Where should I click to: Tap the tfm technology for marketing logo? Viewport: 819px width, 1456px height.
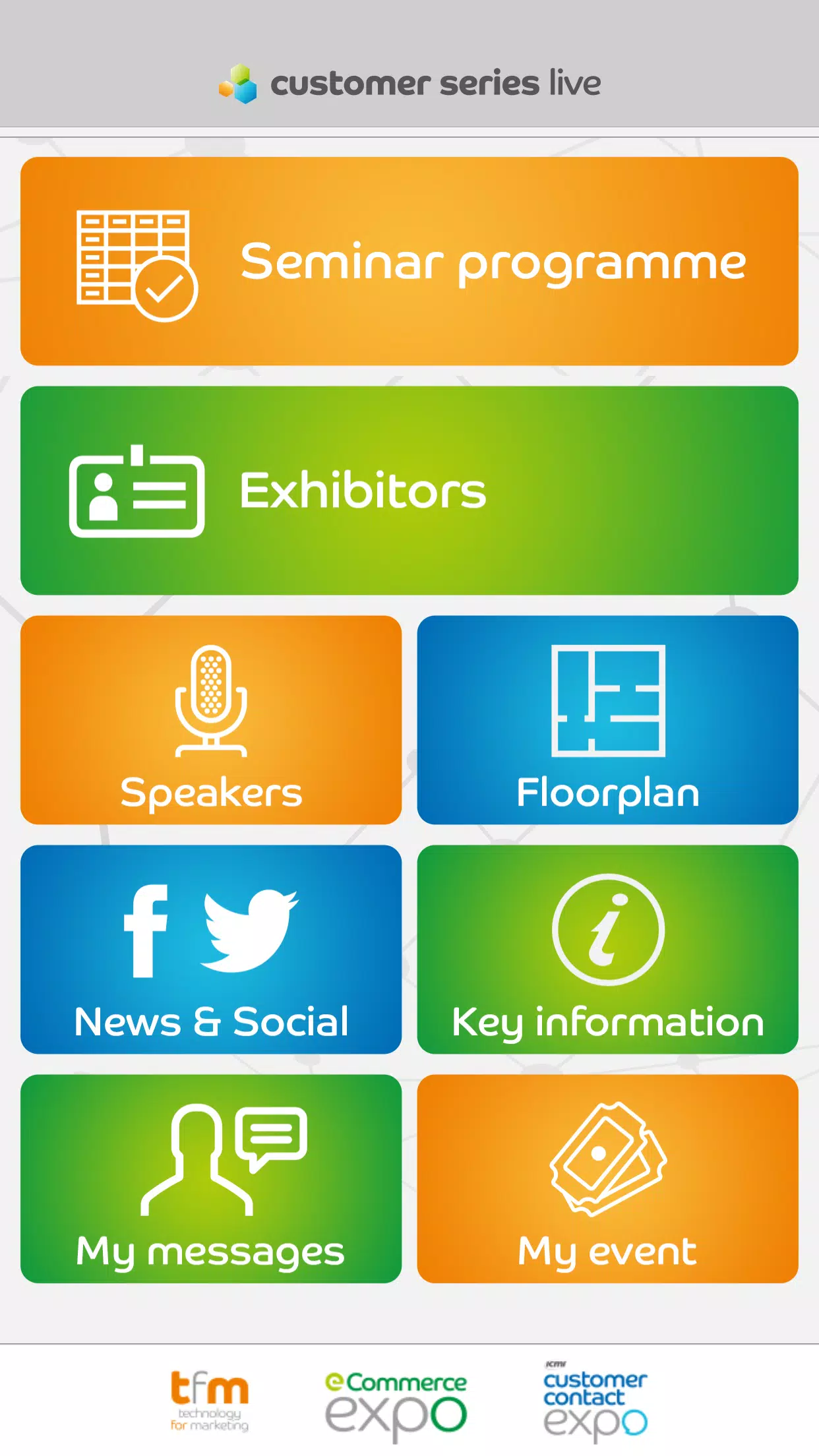point(209,1400)
